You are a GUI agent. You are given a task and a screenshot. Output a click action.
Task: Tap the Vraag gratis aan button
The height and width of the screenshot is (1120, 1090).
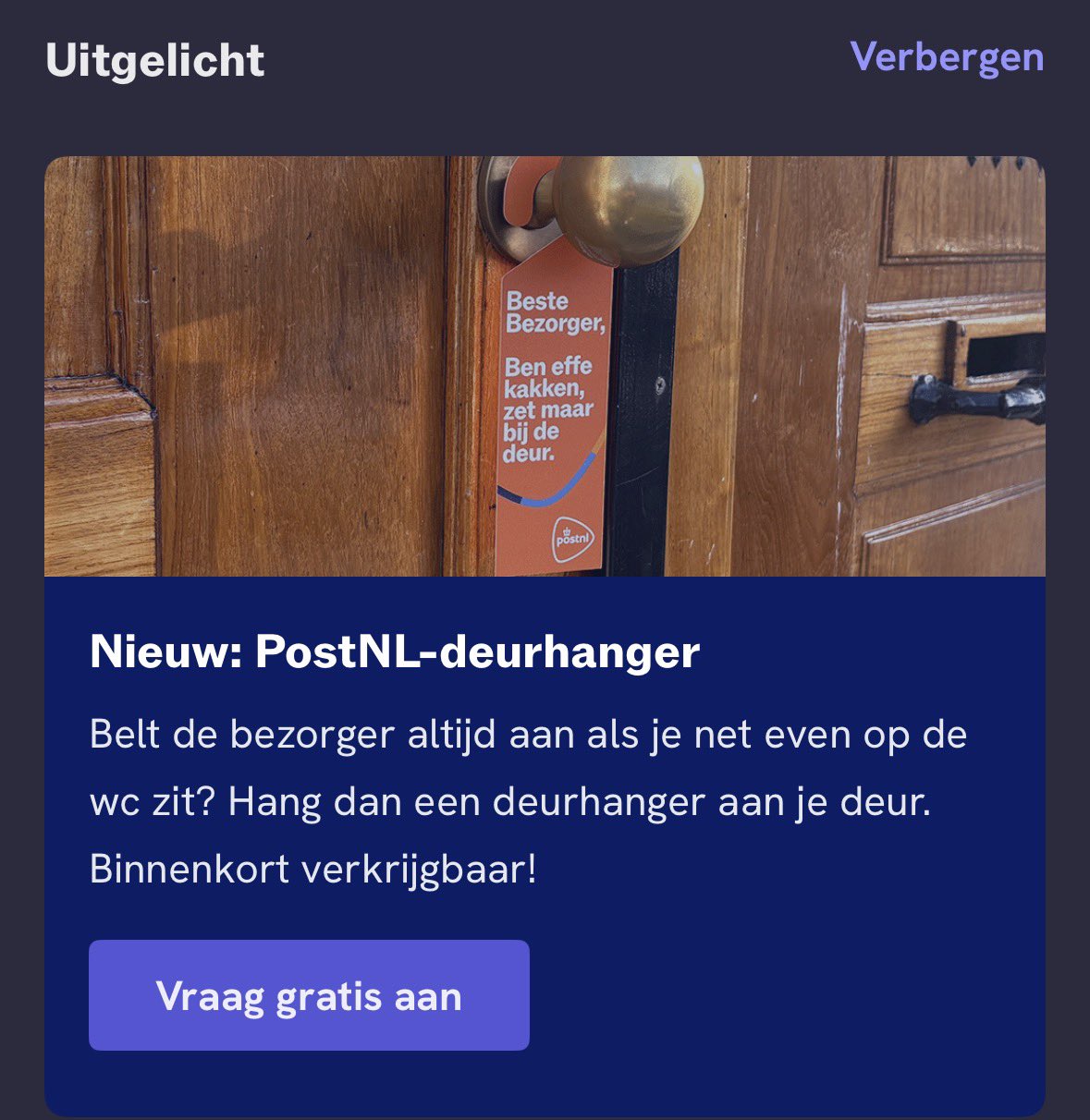[309, 995]
